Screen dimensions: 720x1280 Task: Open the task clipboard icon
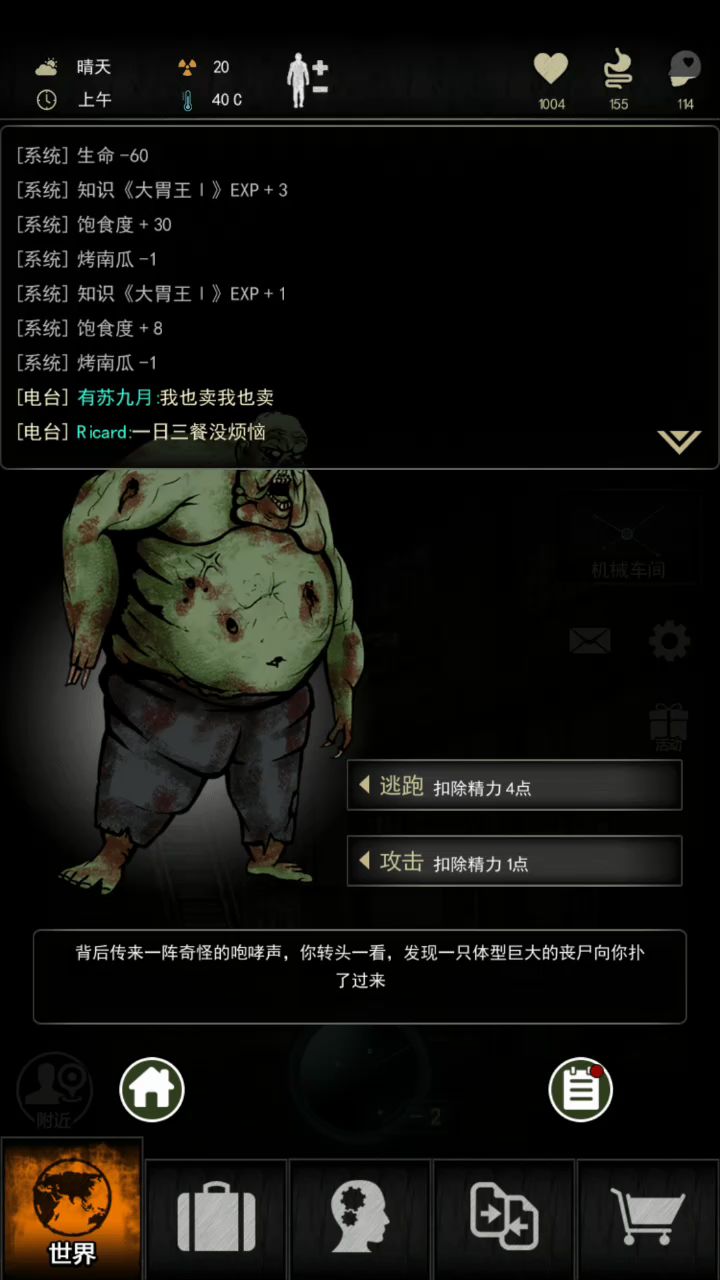(581, 1089)
